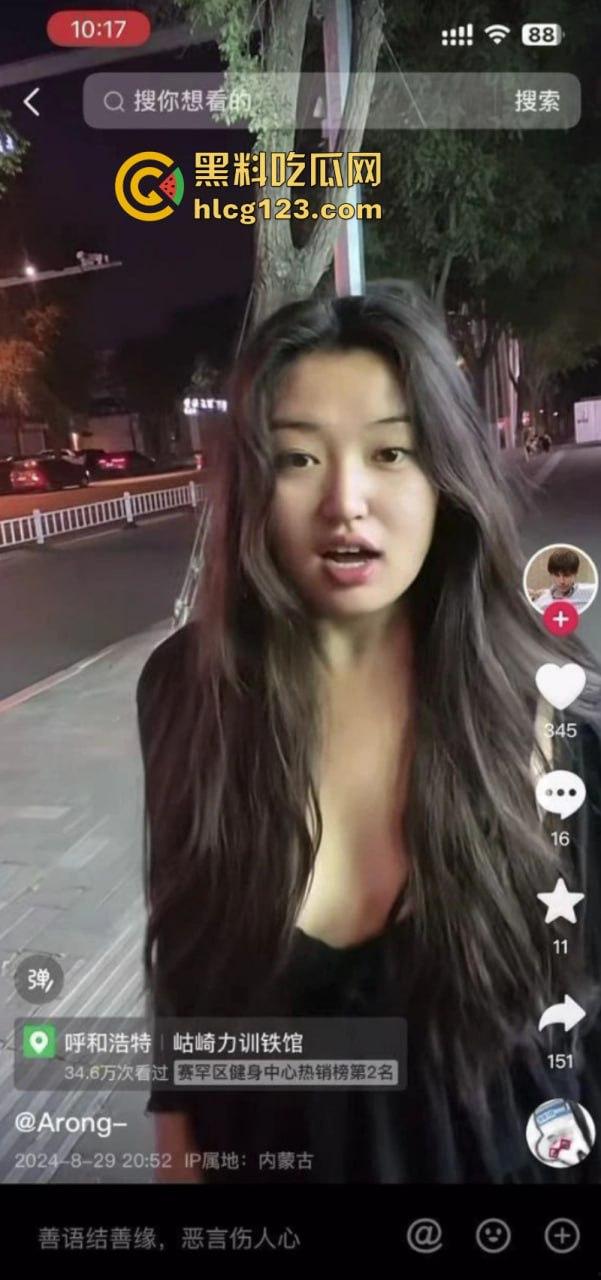Add the video to favorites with the star
Image resolution: width=601 pixels, height=1280 pixels.
coord(560,903)
